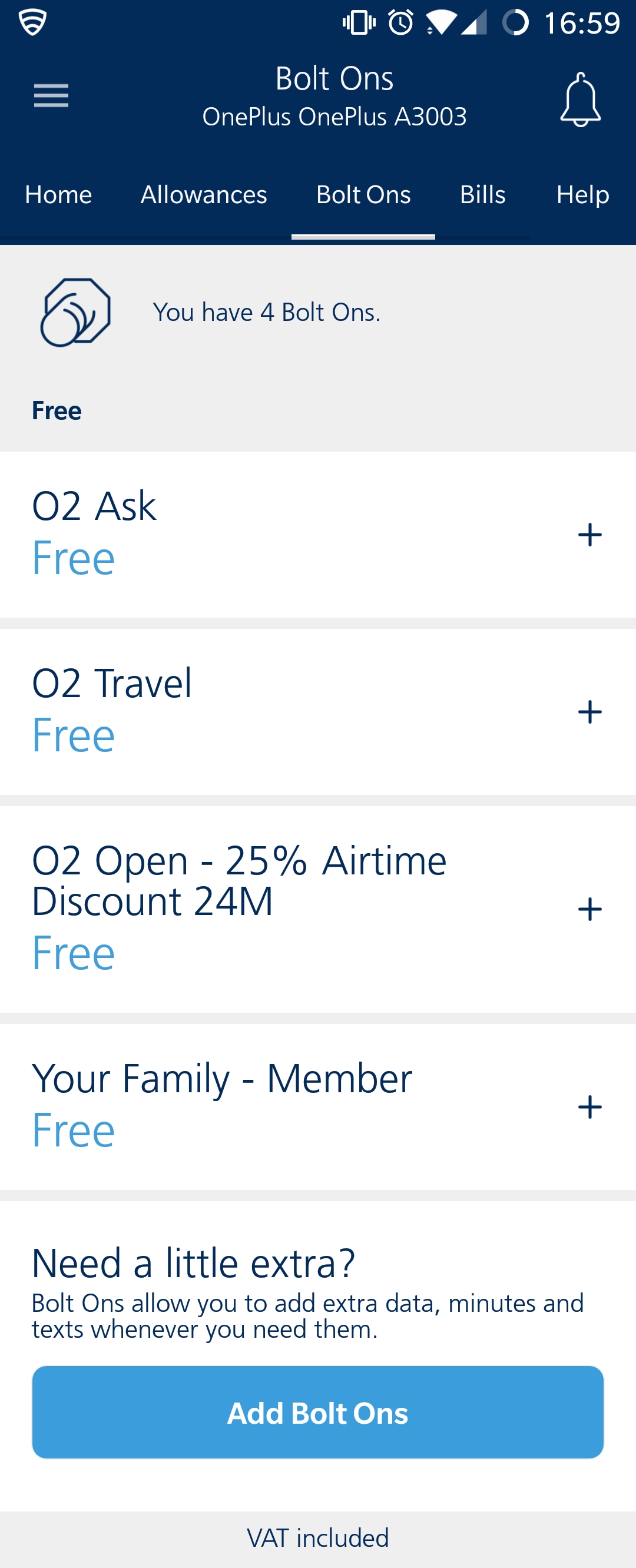Switch to the Home tab

pyautogui.click(x=58, y=195)
